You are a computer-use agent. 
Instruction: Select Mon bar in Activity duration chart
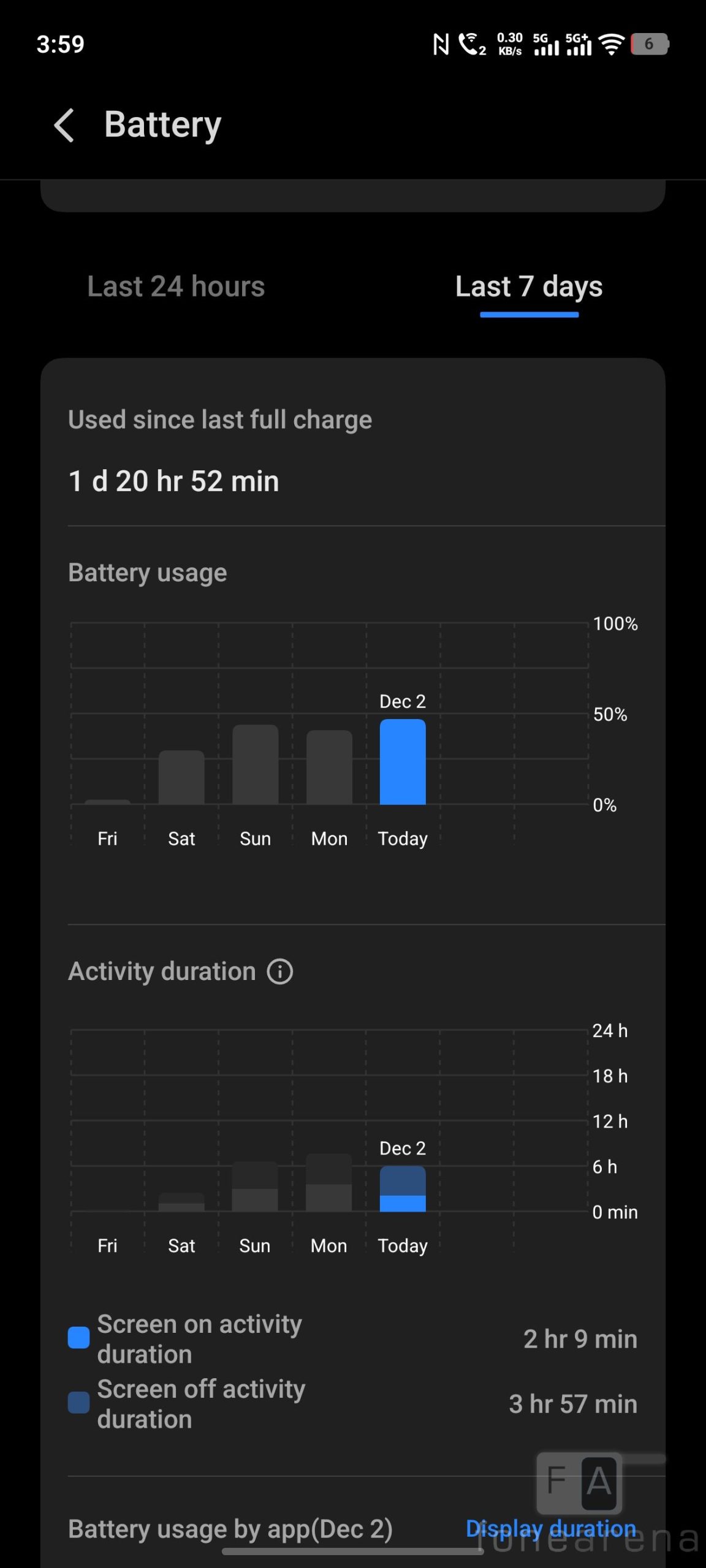point(329,1183)
